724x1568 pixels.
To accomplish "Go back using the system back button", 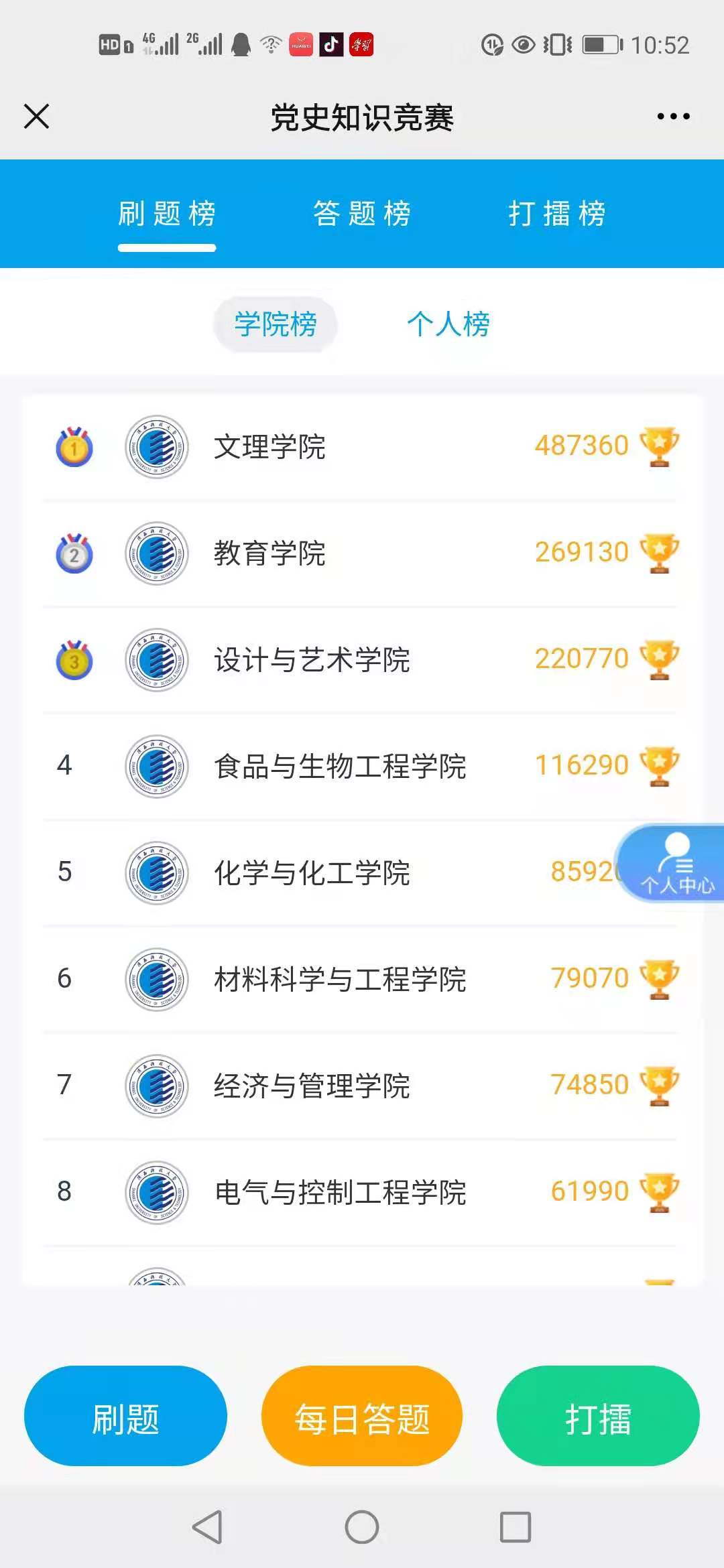I will (207, 1527).
